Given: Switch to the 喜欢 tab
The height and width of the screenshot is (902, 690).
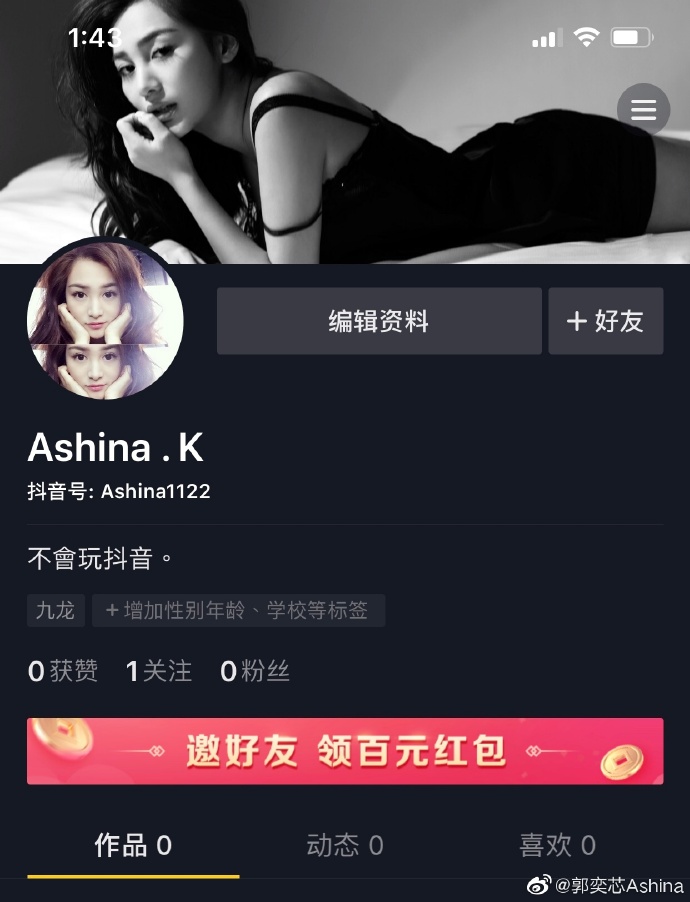Looking at the screenshot, I should [x=557, y=846].
